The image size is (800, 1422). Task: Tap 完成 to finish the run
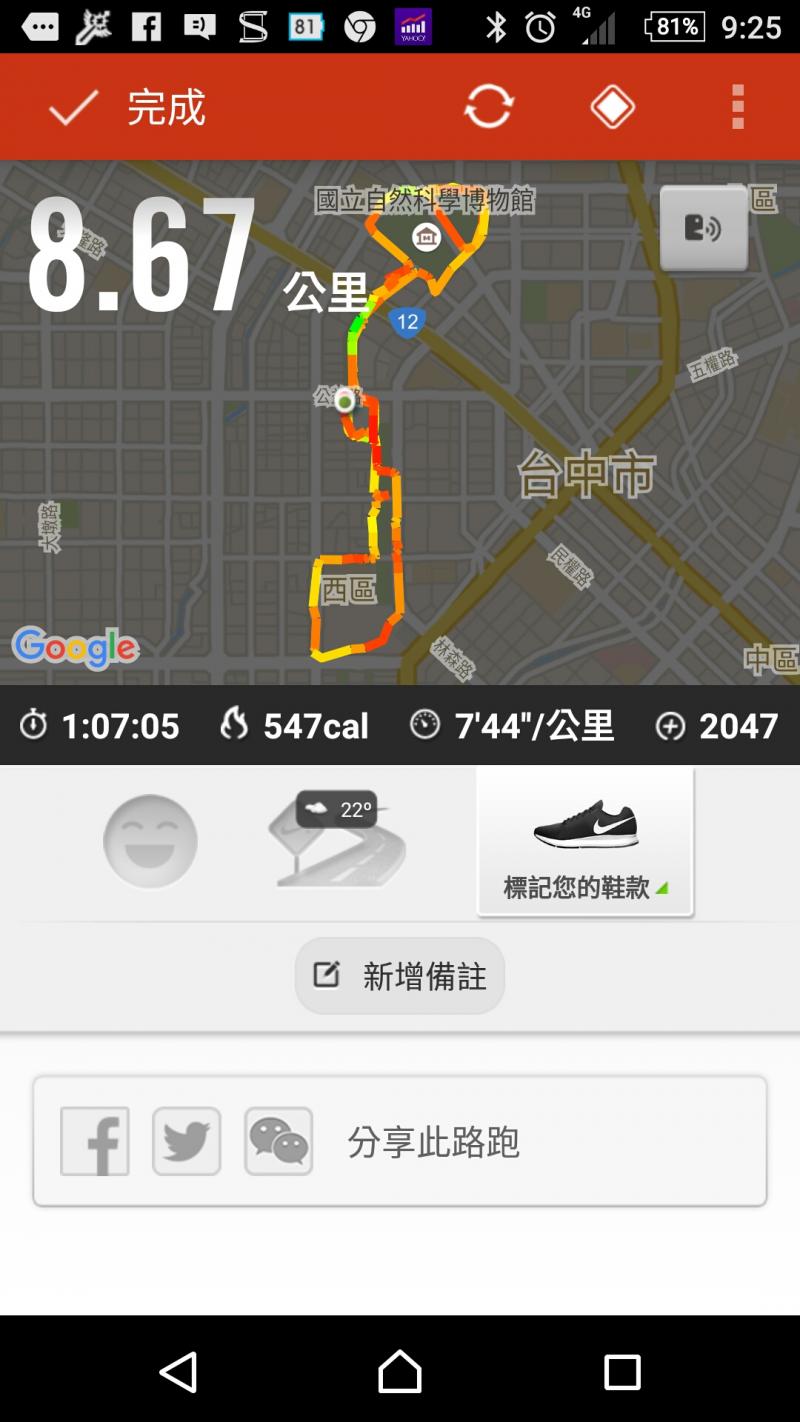point(128,108)
